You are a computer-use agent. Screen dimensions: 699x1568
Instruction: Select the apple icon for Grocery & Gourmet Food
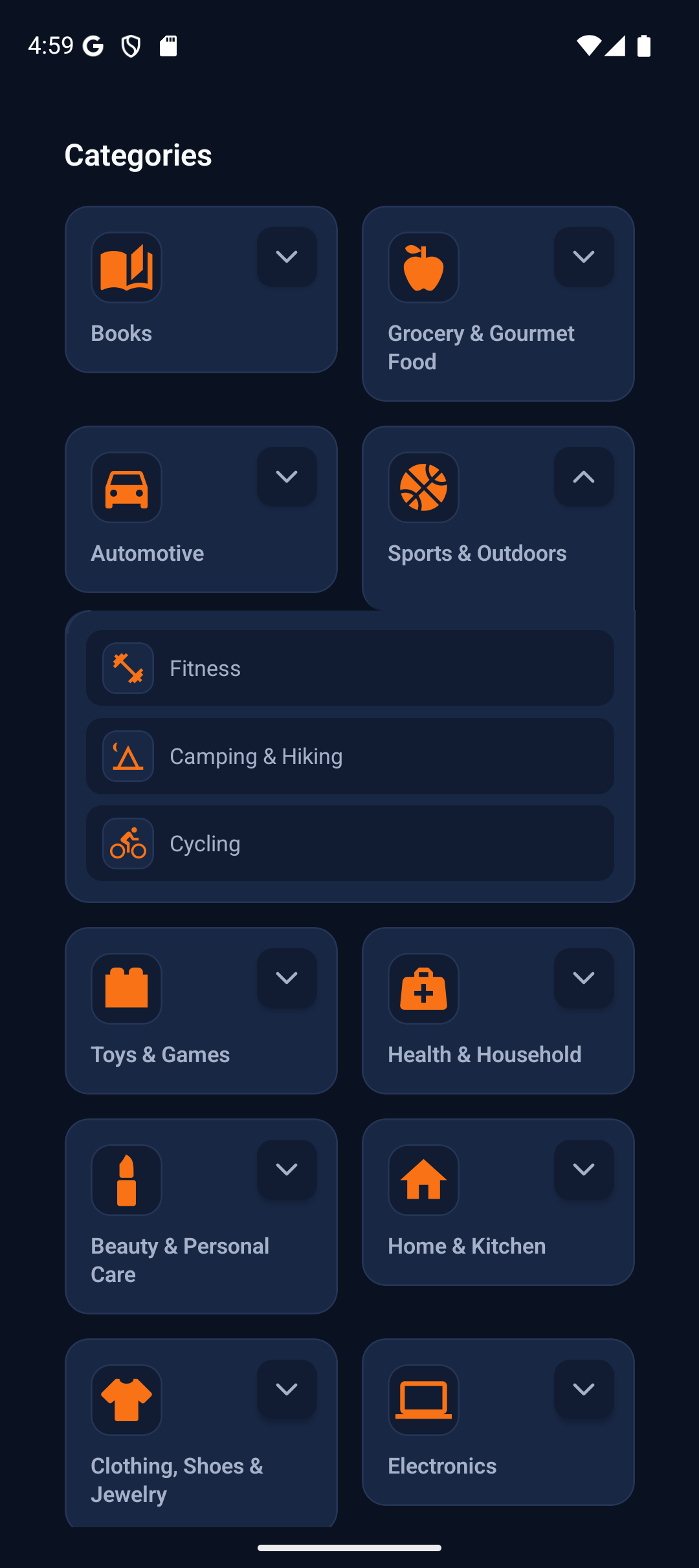(x=423, y=267)
